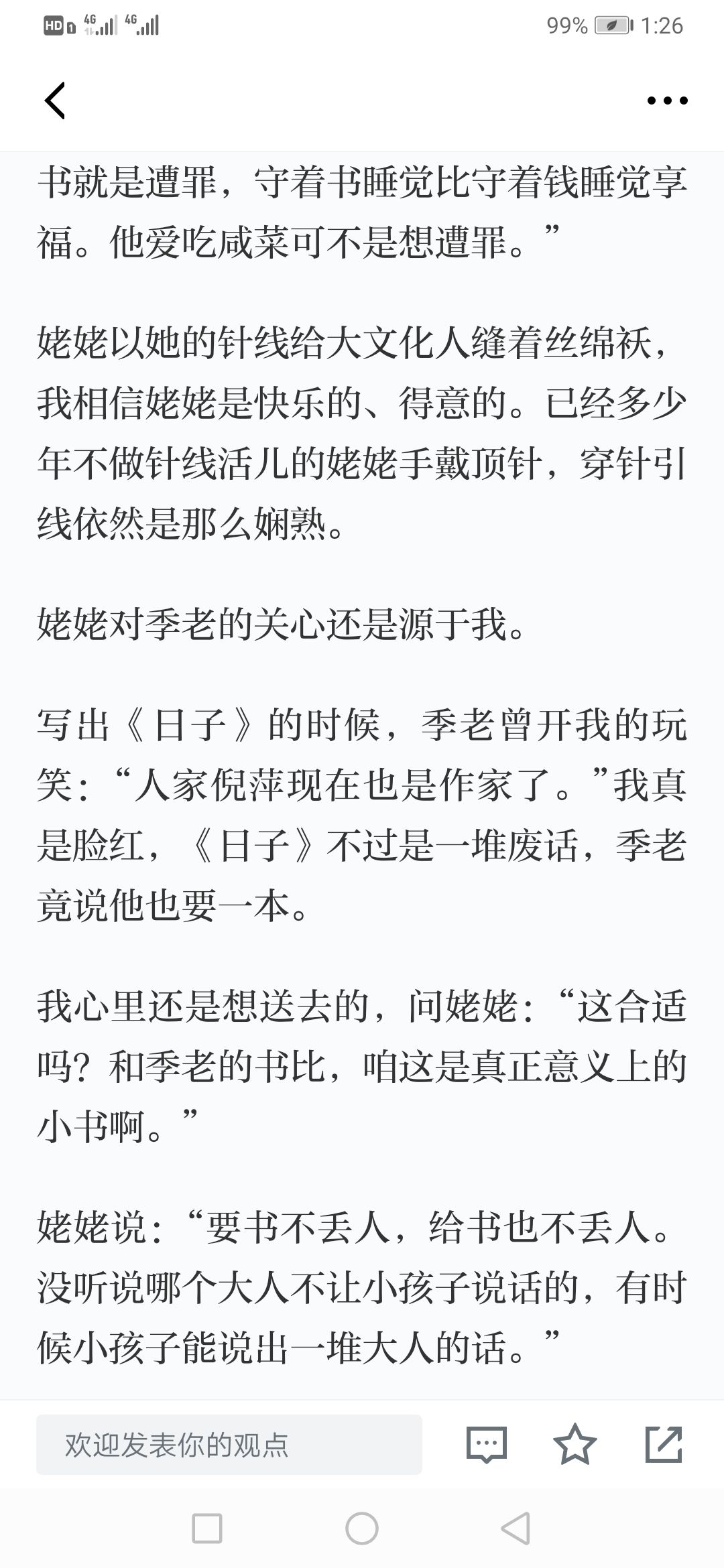The width and height of the screenshot is (724, 1568).
Task: Go back using the top-left arrow
Action: 55,101
